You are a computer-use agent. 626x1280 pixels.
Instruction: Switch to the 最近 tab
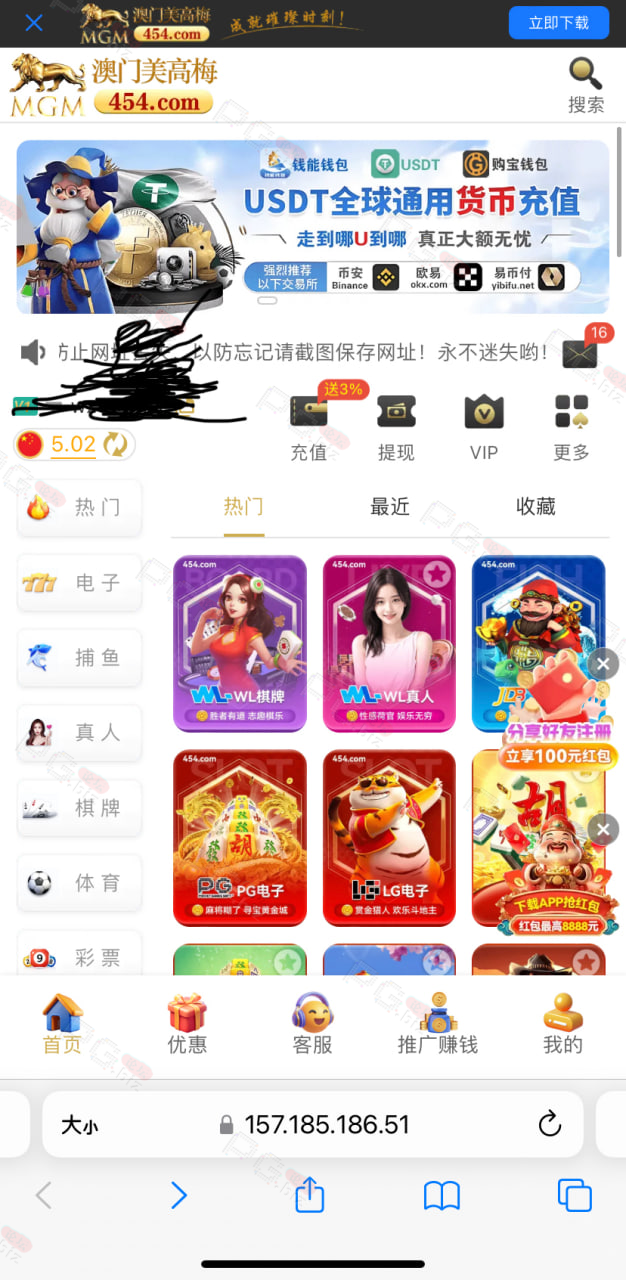click(390, 507)
